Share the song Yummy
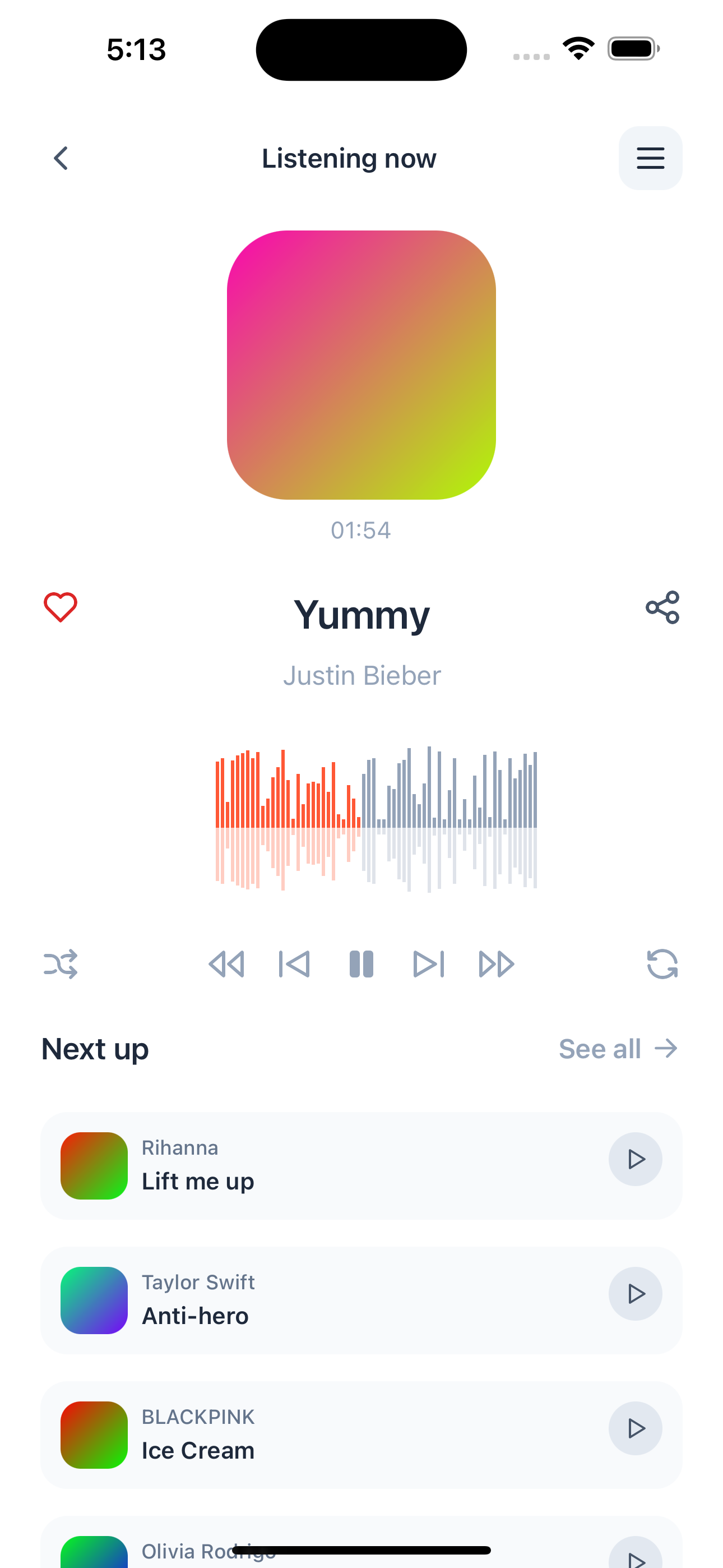This screenshot has height=1568, width=723. [x=662, y=607]
